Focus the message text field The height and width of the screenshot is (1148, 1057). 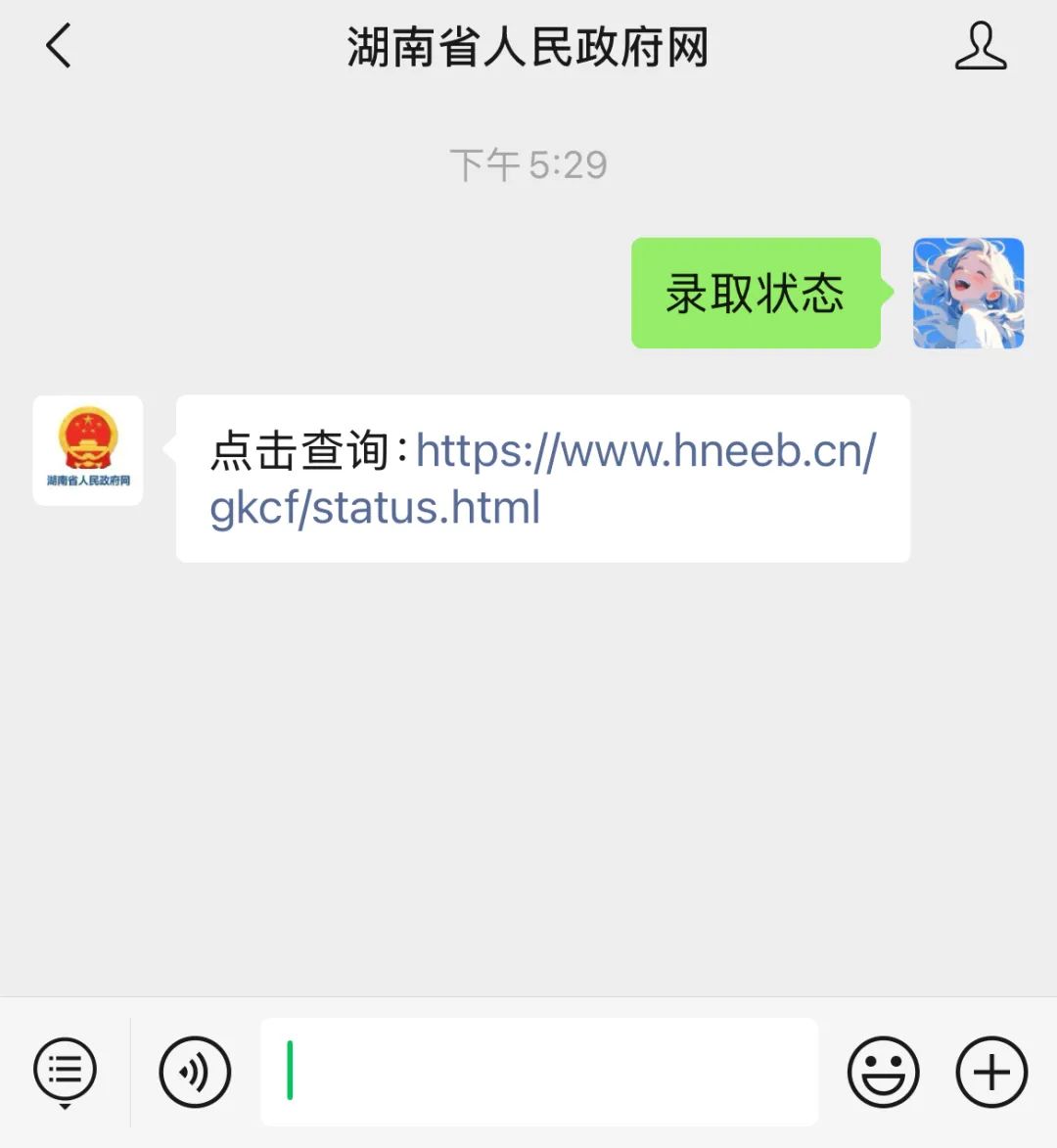[538, 1072]
